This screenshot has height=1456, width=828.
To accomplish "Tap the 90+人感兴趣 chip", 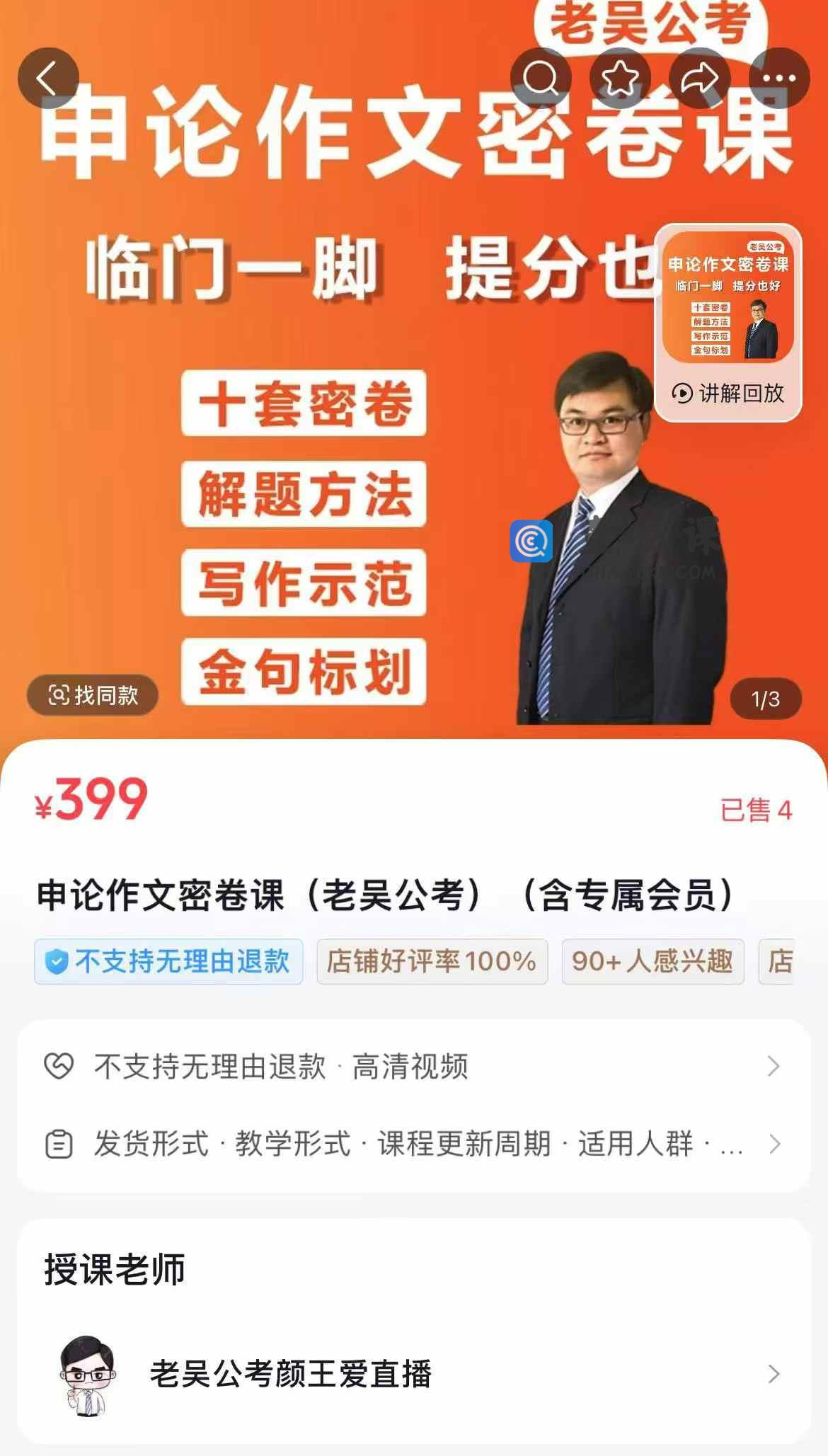I will (652, 961).
